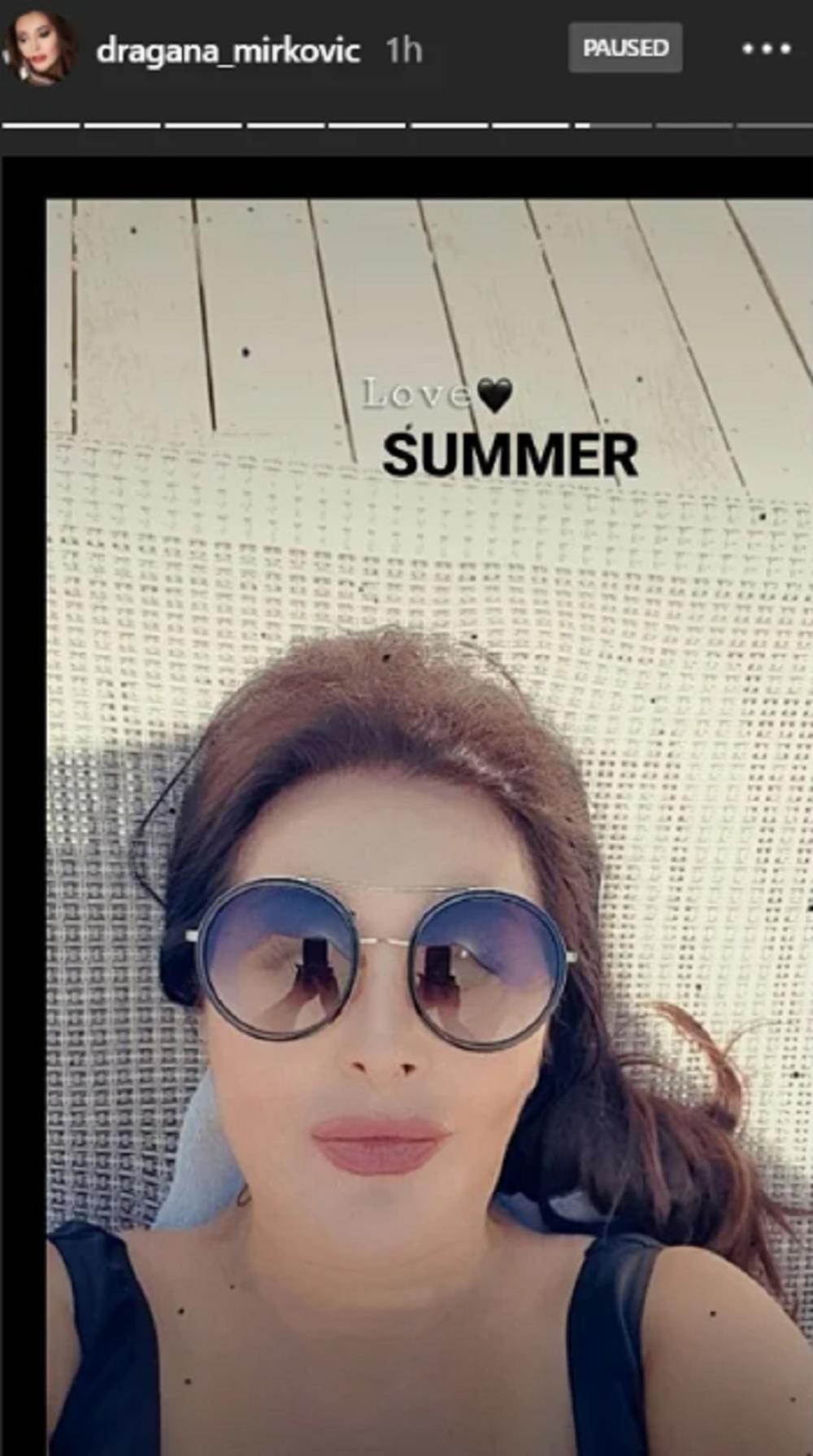Open dragana_mirkovic profile picture

tap(41, 47)
